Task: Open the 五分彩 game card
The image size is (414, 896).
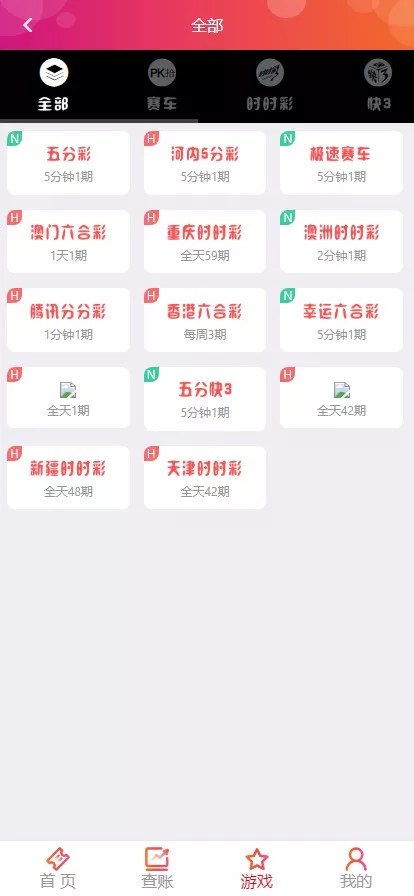Action: point(68,163)
